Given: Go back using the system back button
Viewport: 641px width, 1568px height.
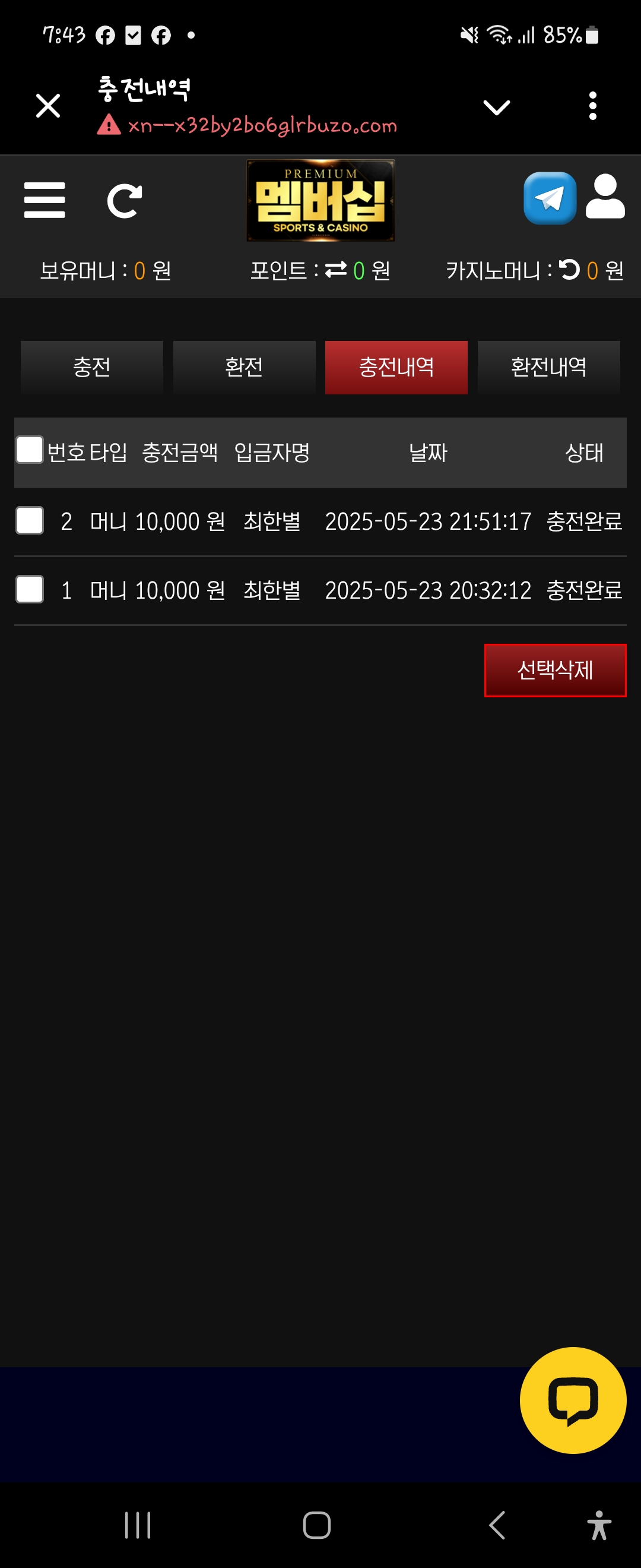Looking at the screenshot, I should [x=497, y=1525].
